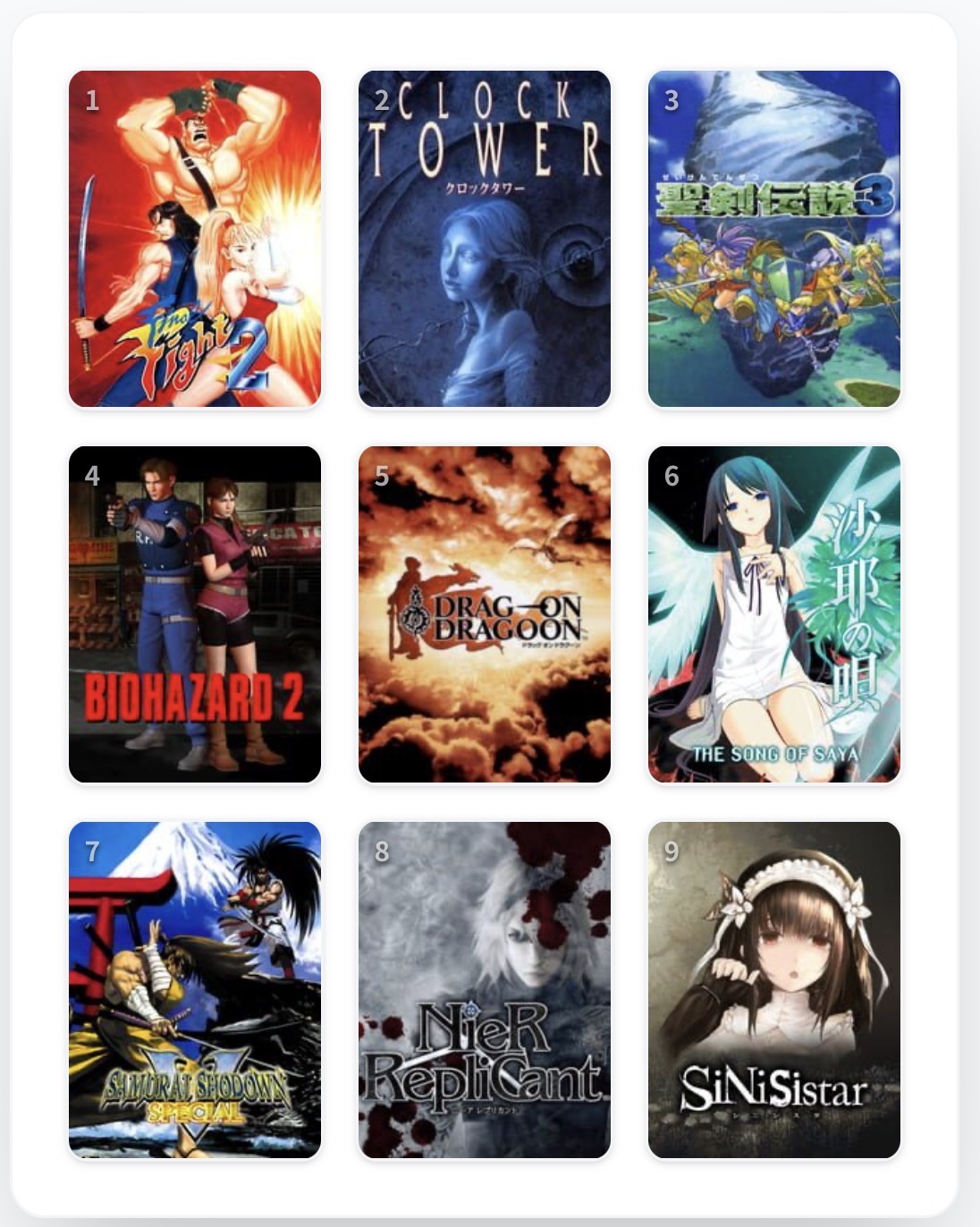
Task: Select the Clock Tower game tile
Action: pos(485,239)
